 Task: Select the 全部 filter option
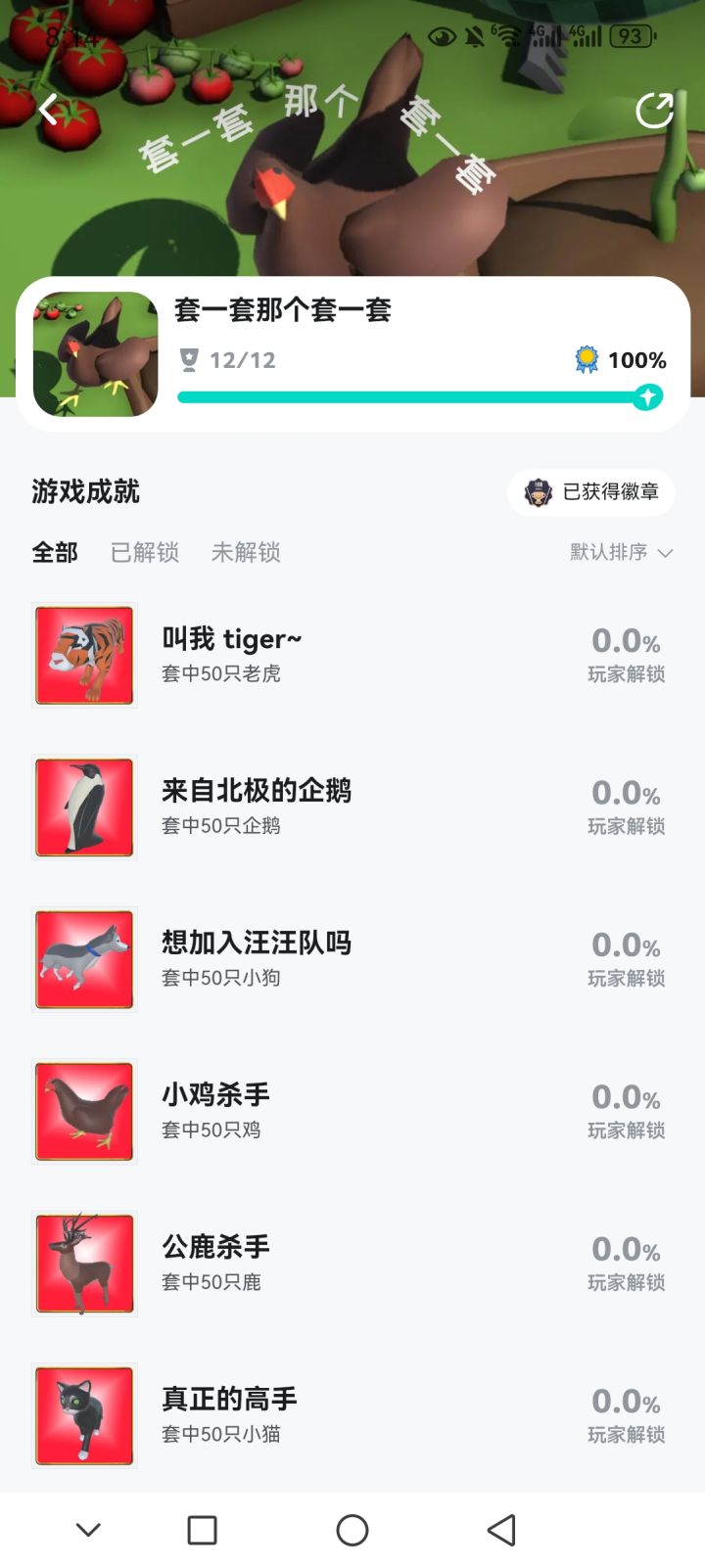point(55,553)
